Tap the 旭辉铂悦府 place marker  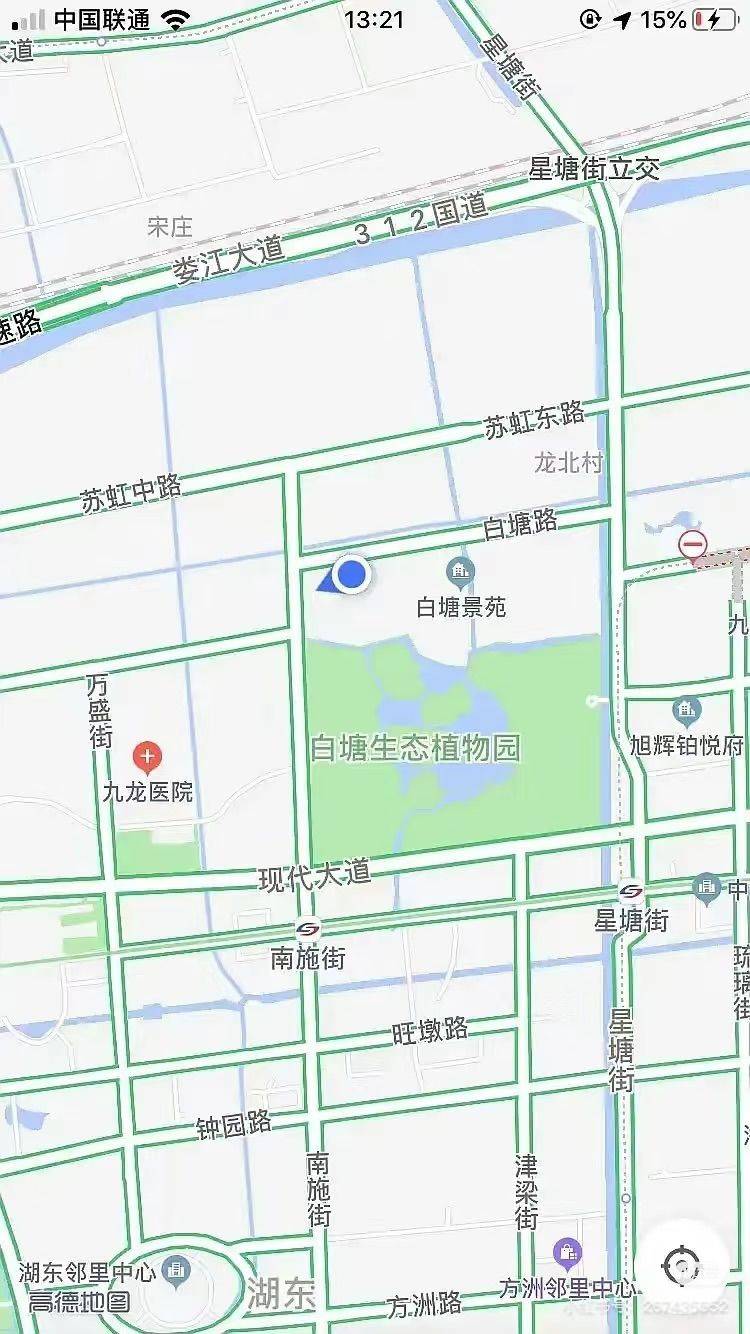pos(687,712)
